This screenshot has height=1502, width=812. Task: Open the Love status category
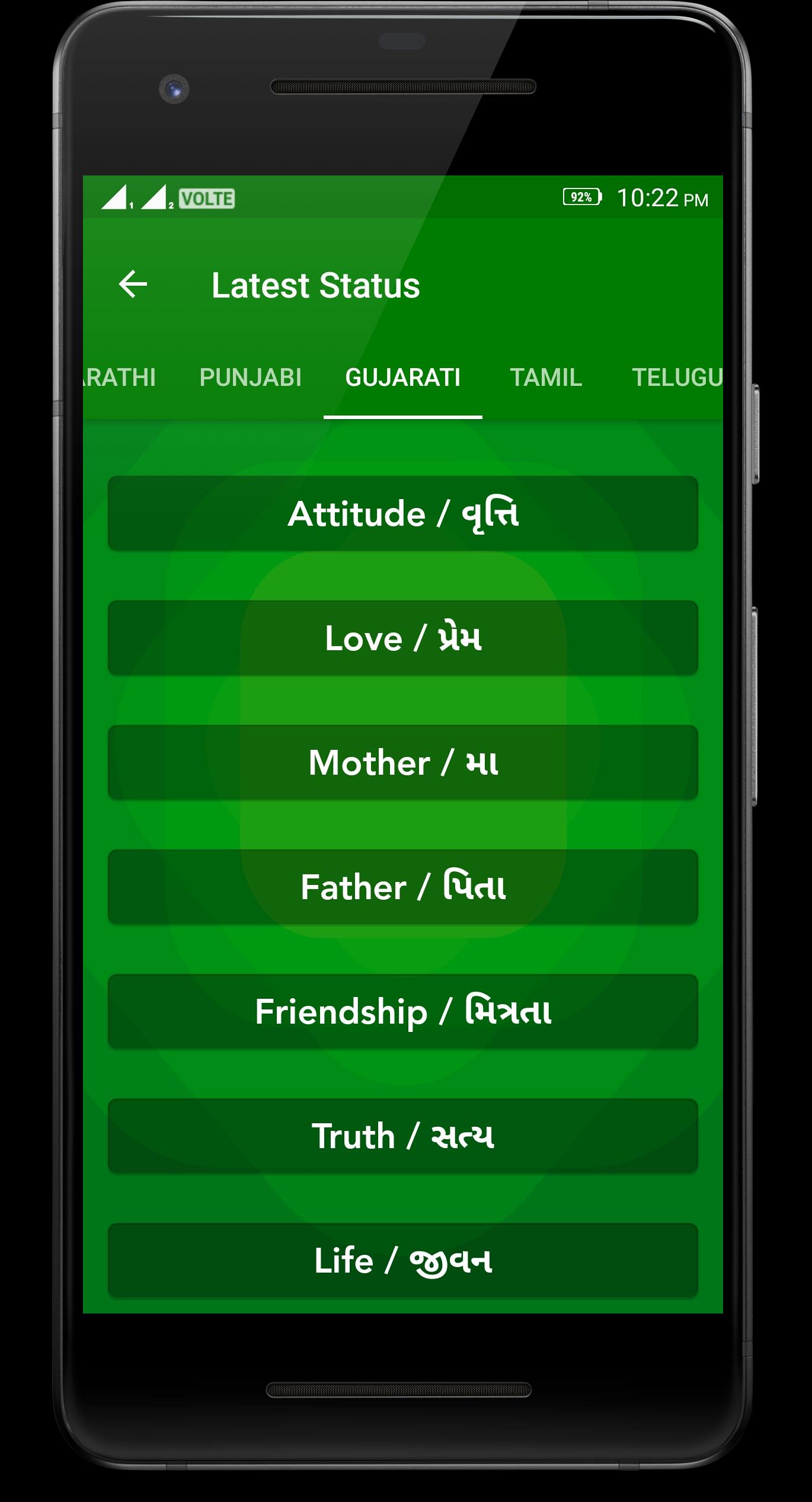403,638
